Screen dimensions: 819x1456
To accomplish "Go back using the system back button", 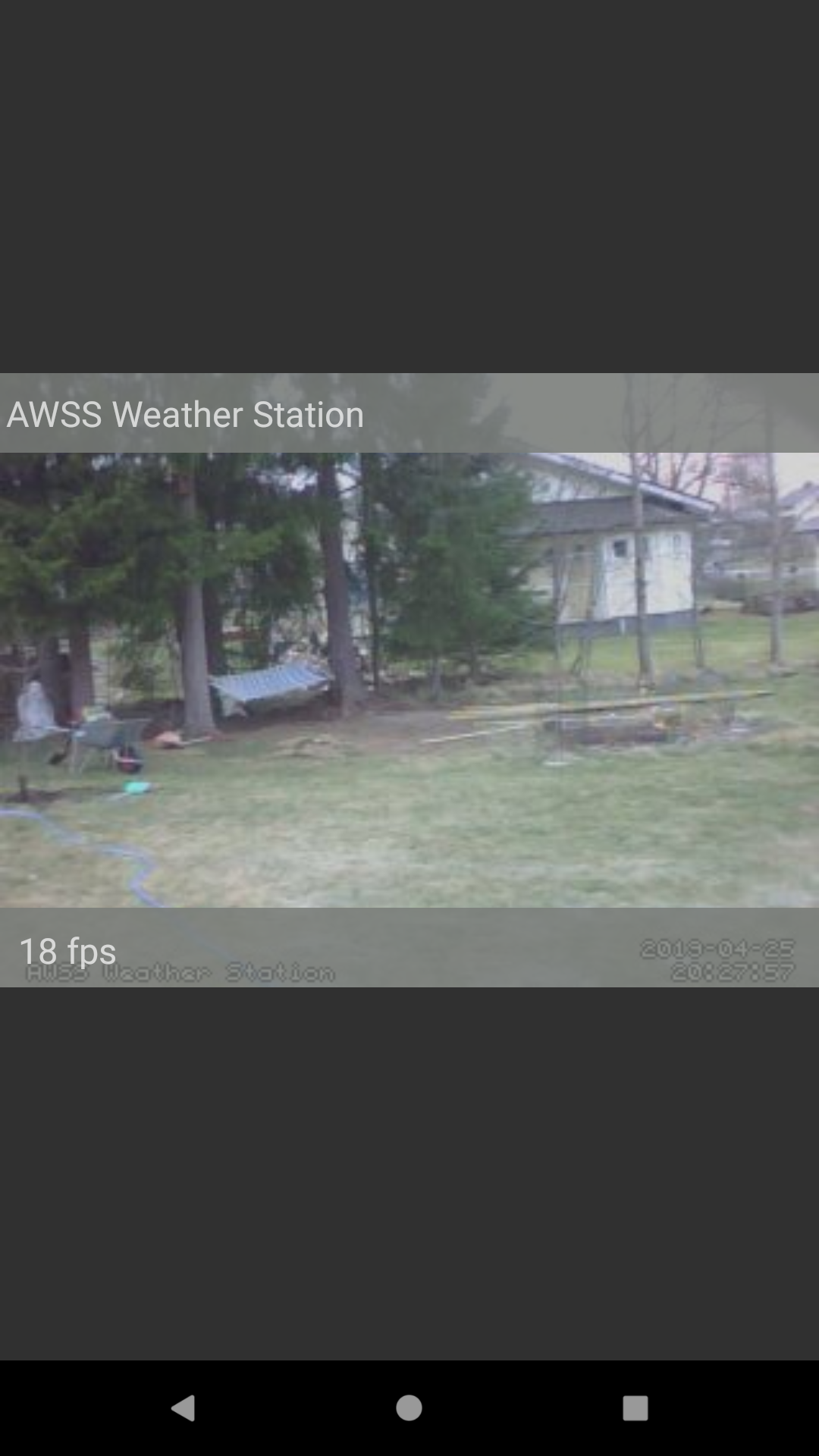I will click(x=184, y=1408).
